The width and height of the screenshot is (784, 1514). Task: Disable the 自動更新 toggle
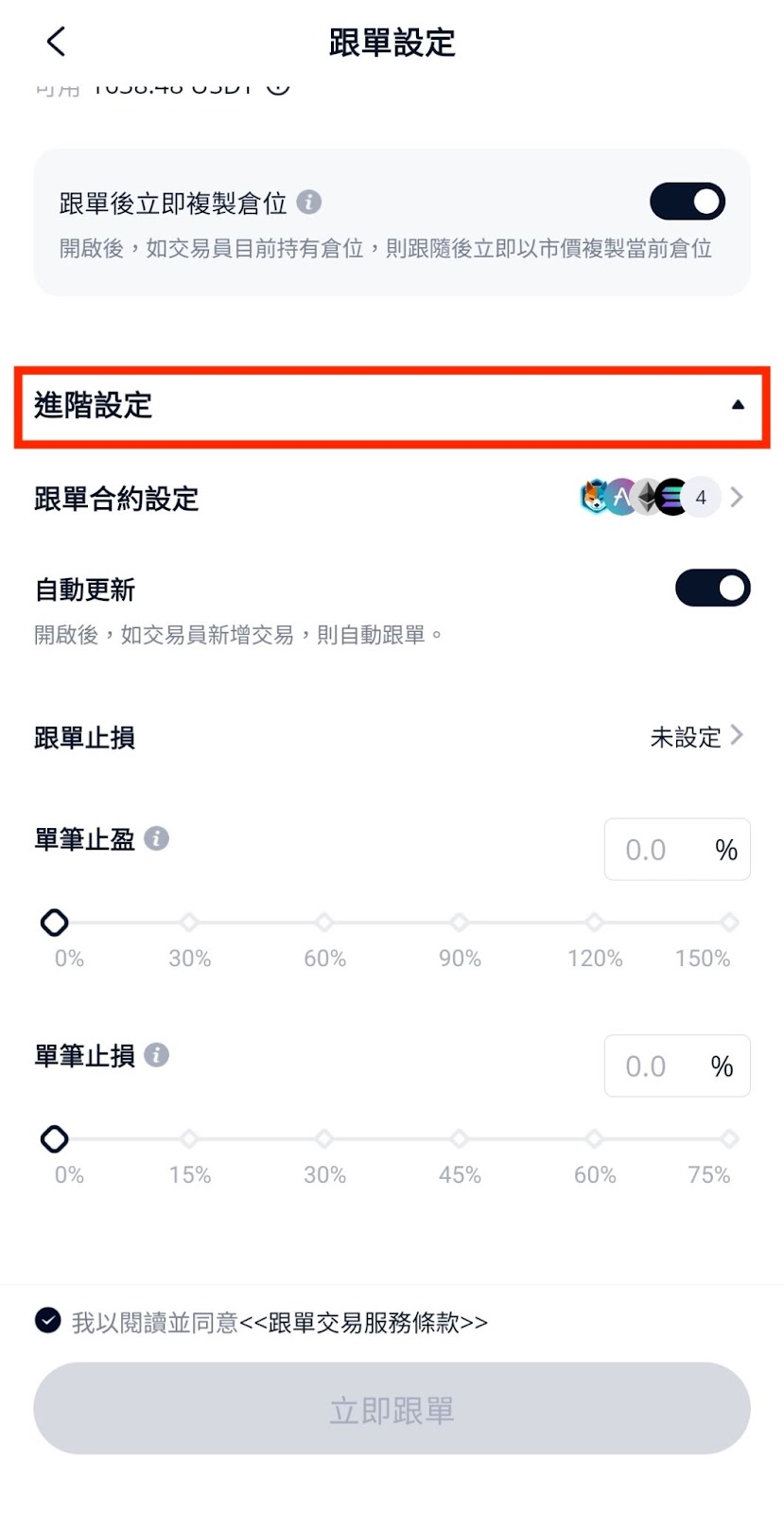[x=713, y=589]
